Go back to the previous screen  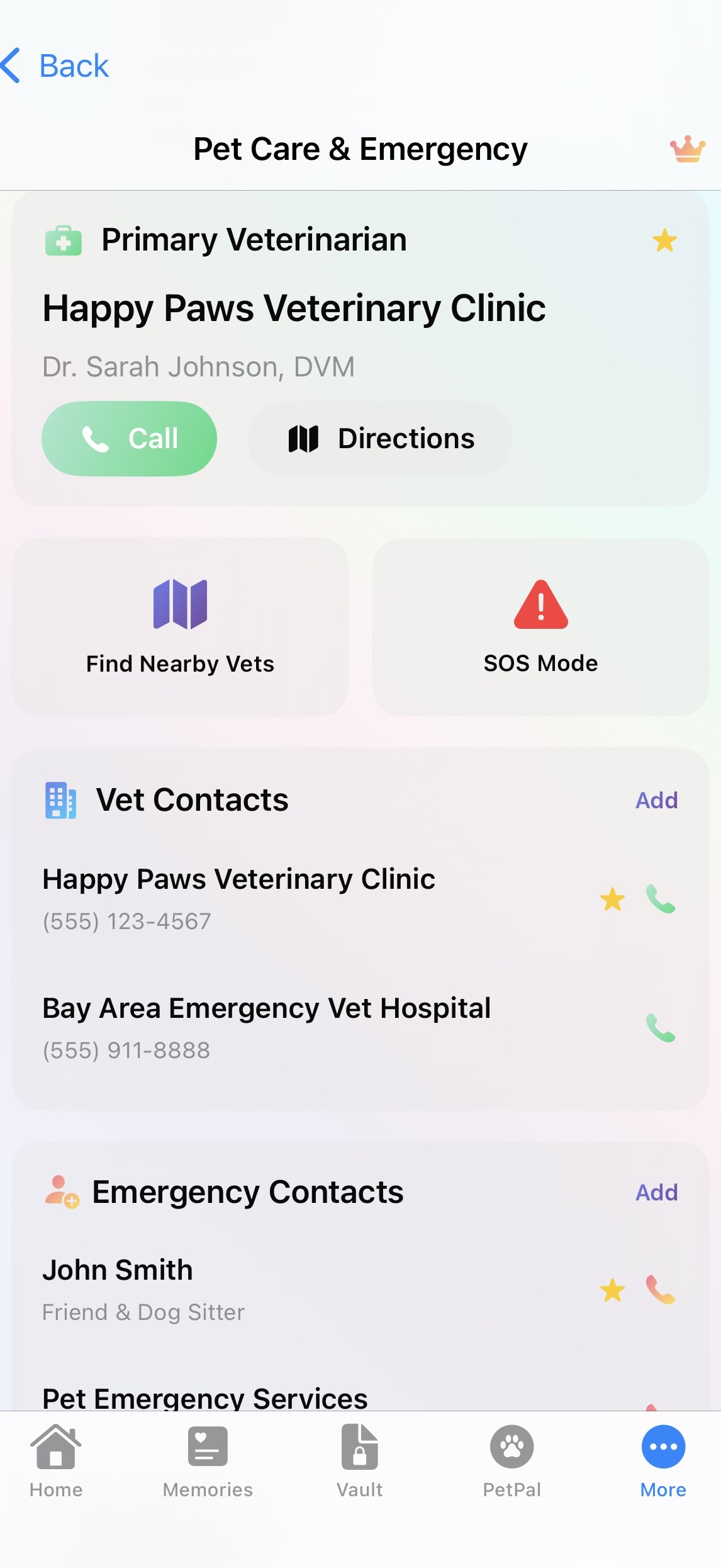57,65
